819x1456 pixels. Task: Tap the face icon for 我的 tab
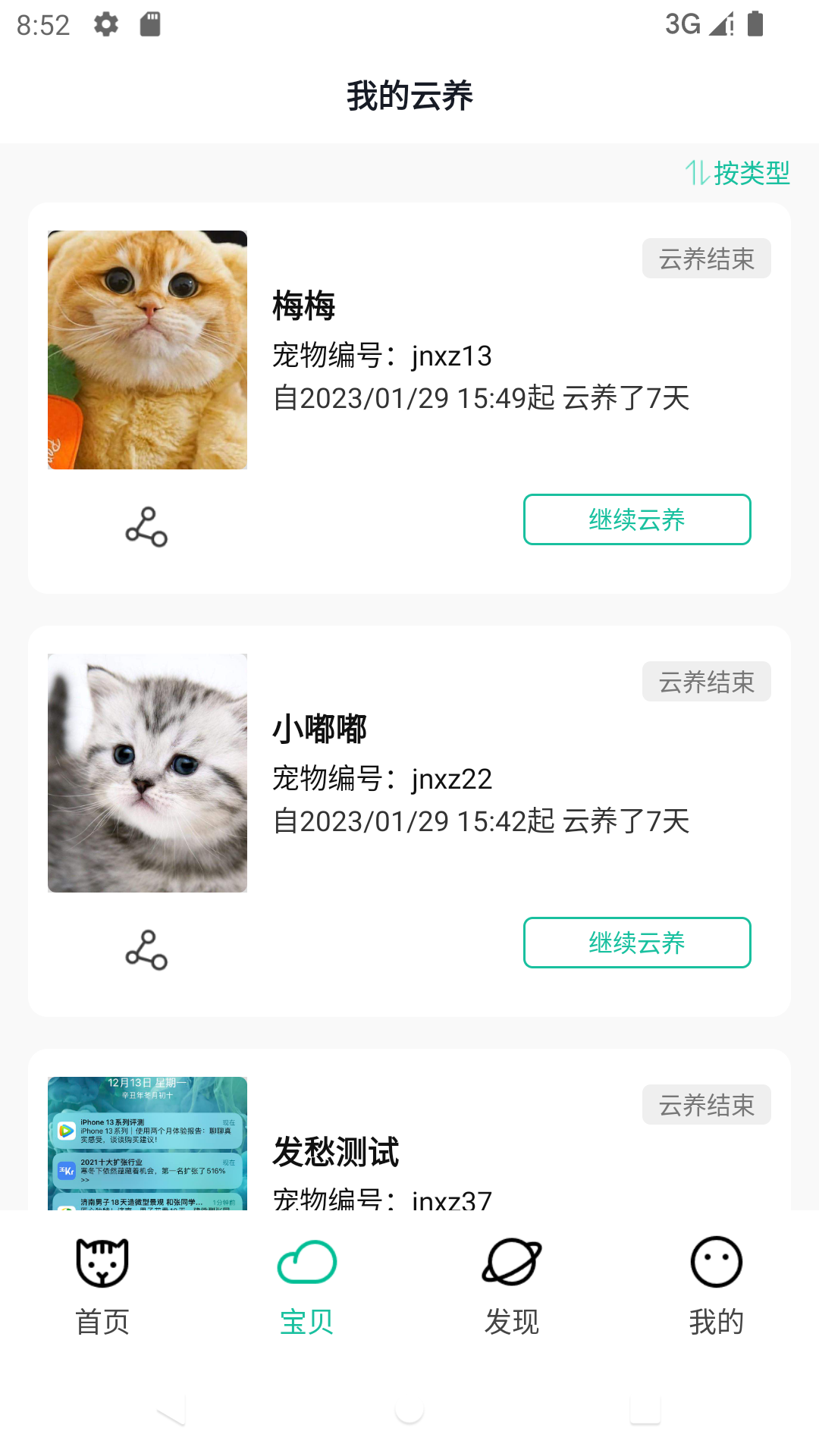click(x=717, y=1259)
